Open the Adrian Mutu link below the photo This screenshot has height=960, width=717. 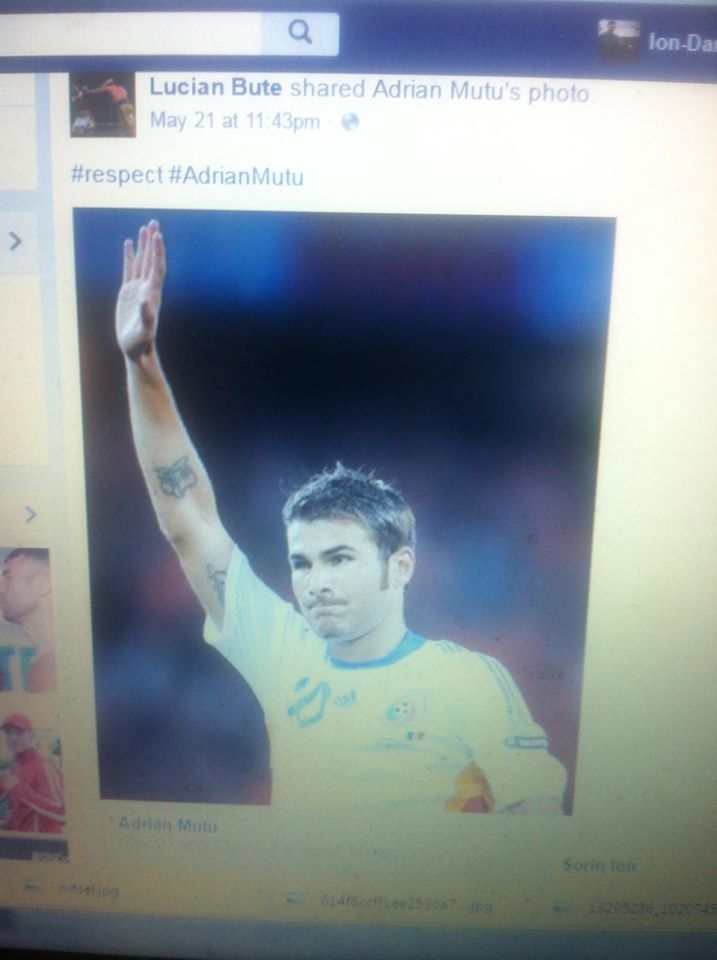tap(167, 823)
